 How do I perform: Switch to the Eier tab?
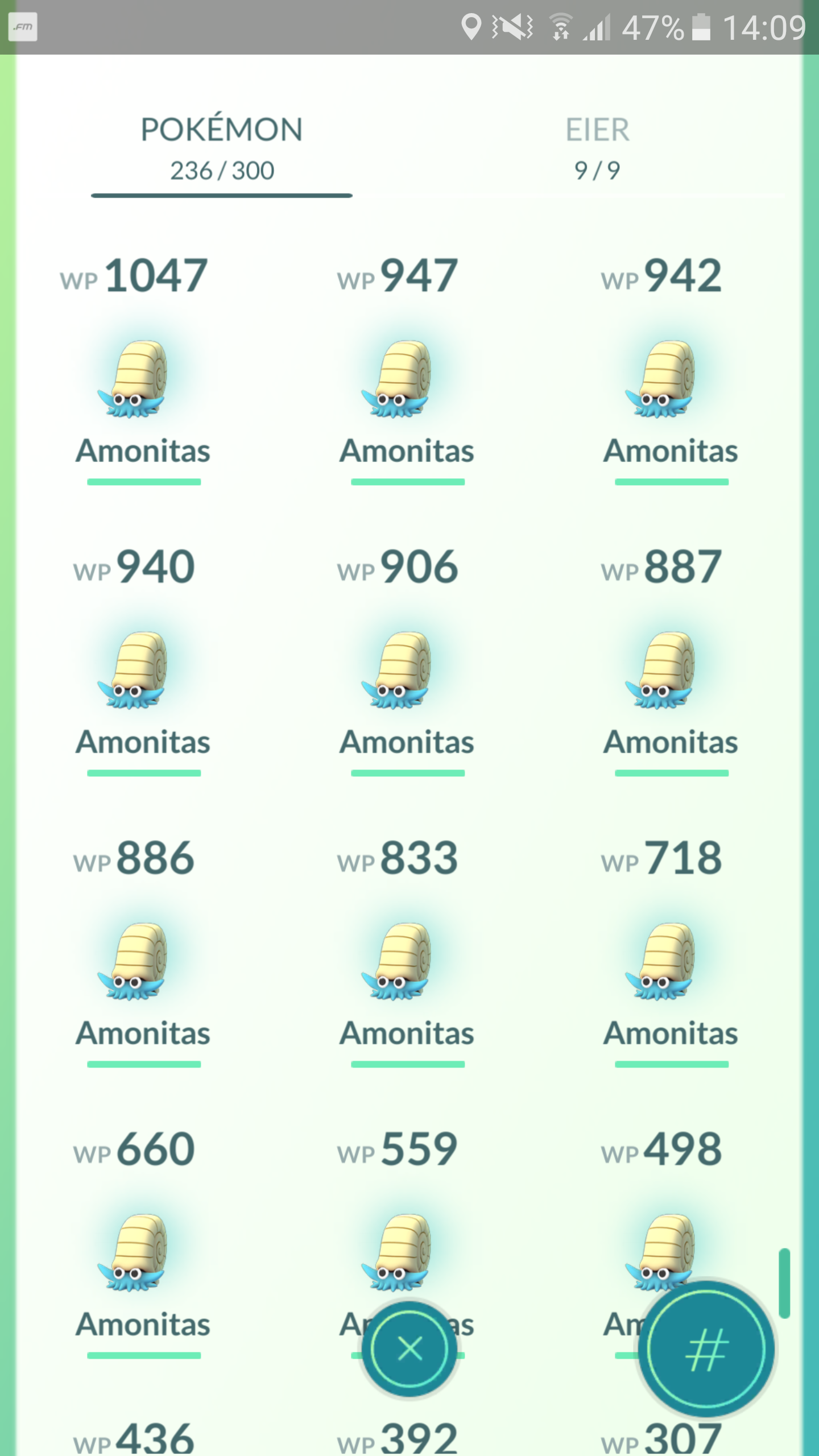click(597, 148)
